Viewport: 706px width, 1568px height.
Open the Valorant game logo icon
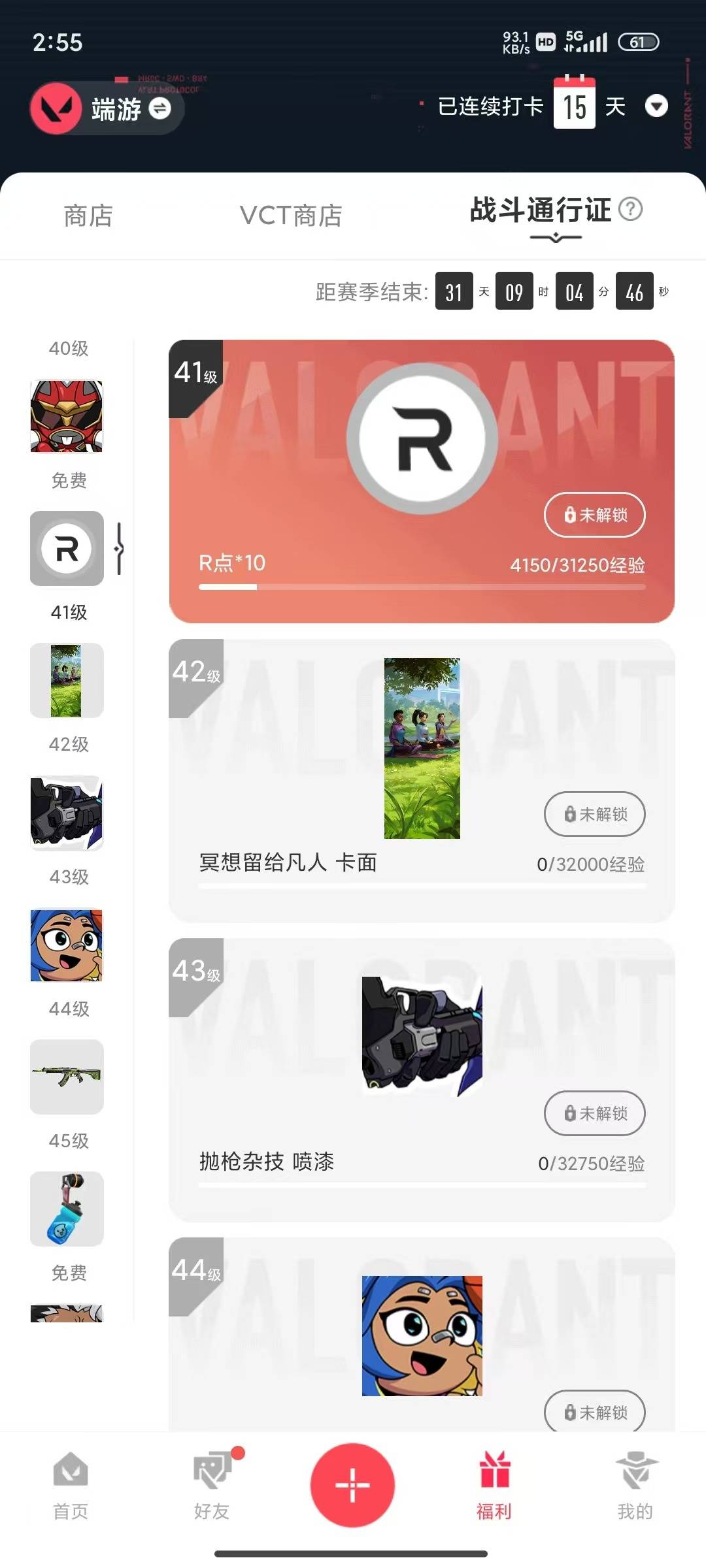[55, 108]
